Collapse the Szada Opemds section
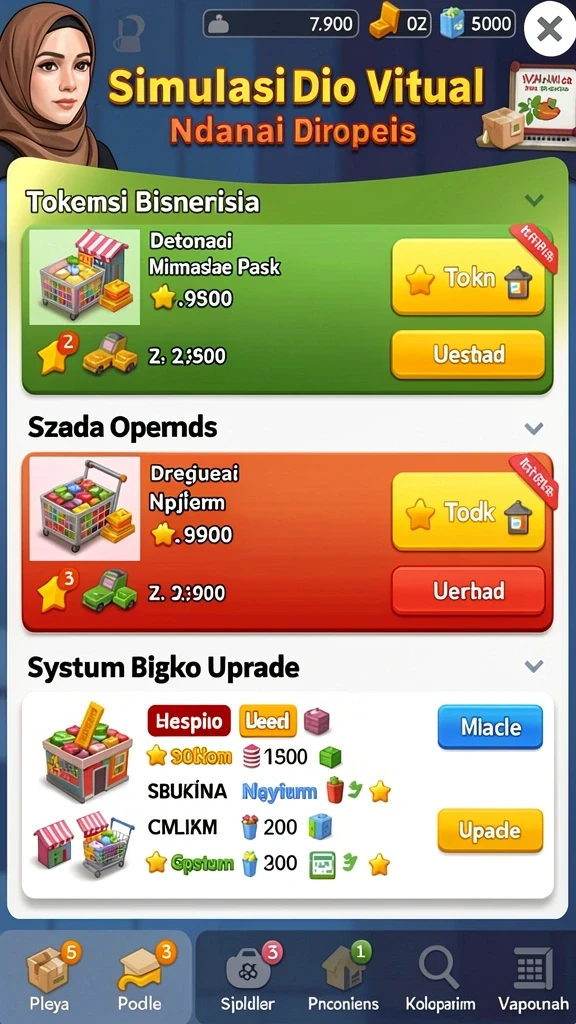Screen dimensions: 576x1024 tap(534, 428)
